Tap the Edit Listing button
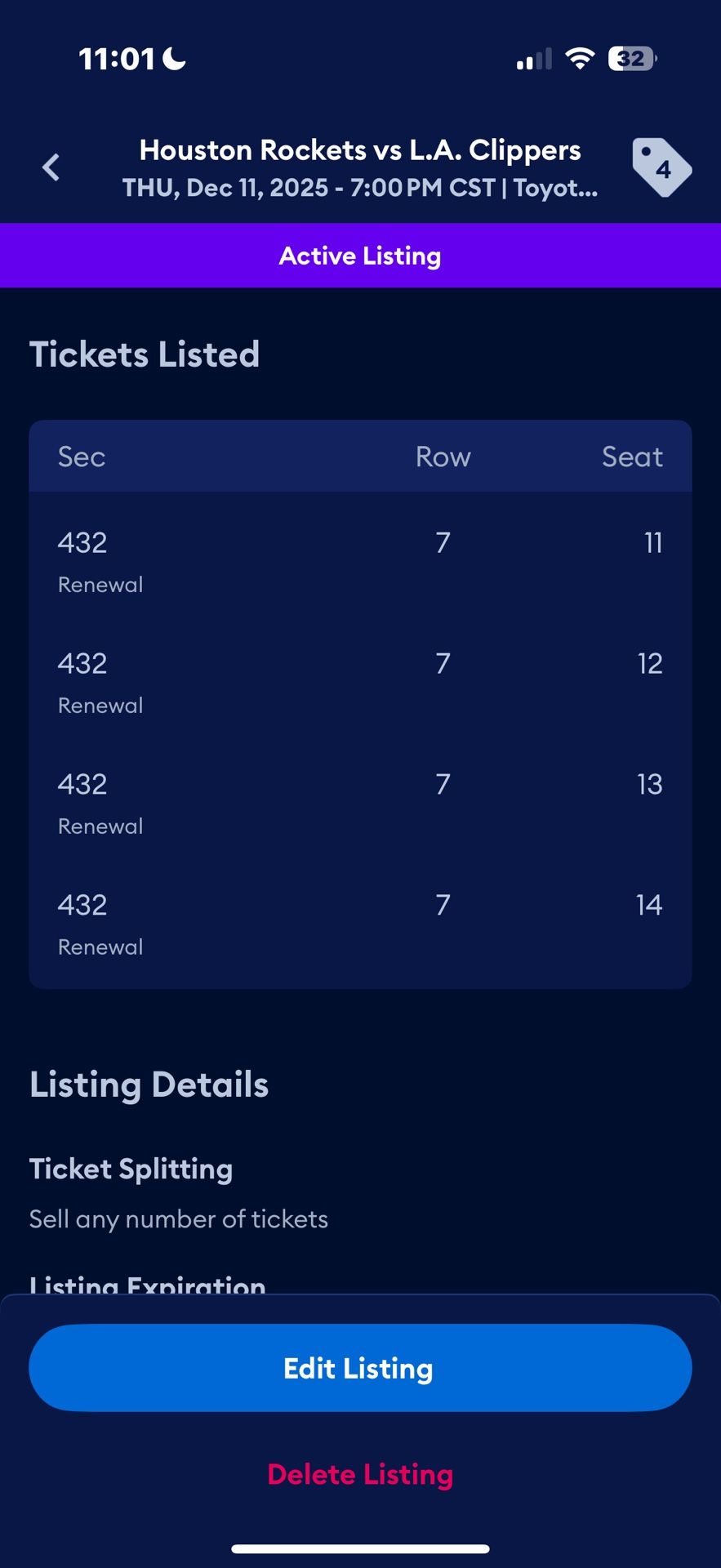This screenshot has height=1568, width=721. [360, 1367]
